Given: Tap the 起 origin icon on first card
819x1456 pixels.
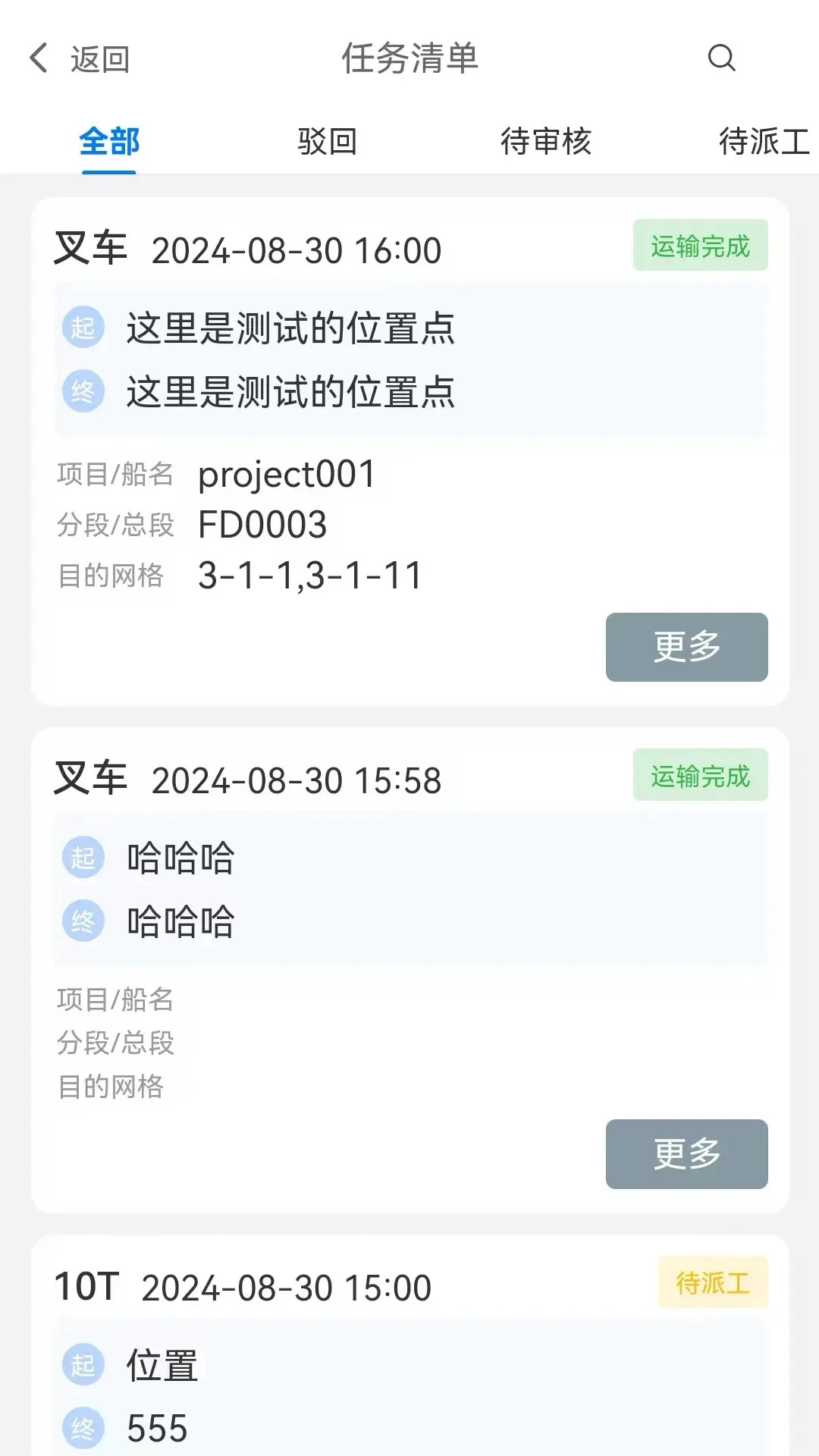Looking at the screenshot, I should click(x=83, y=329).
